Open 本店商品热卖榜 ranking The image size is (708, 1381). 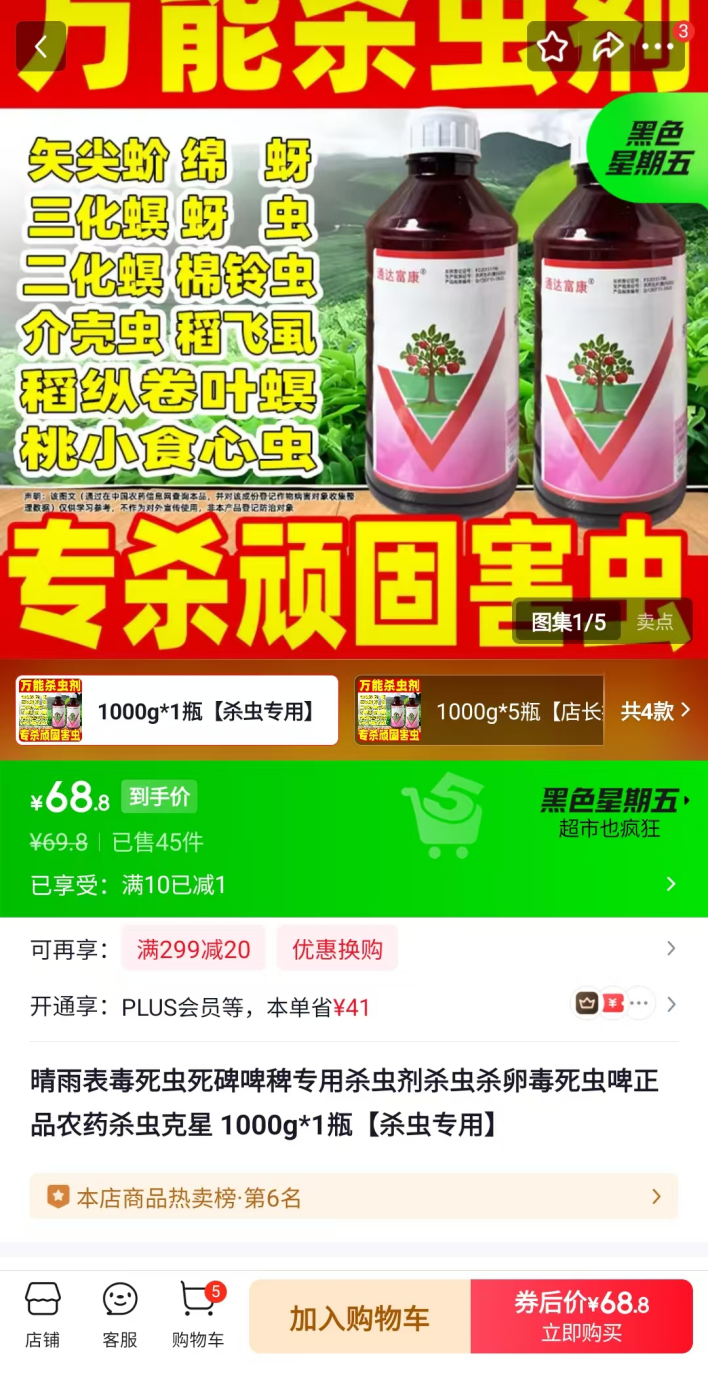coord(354,1197)
